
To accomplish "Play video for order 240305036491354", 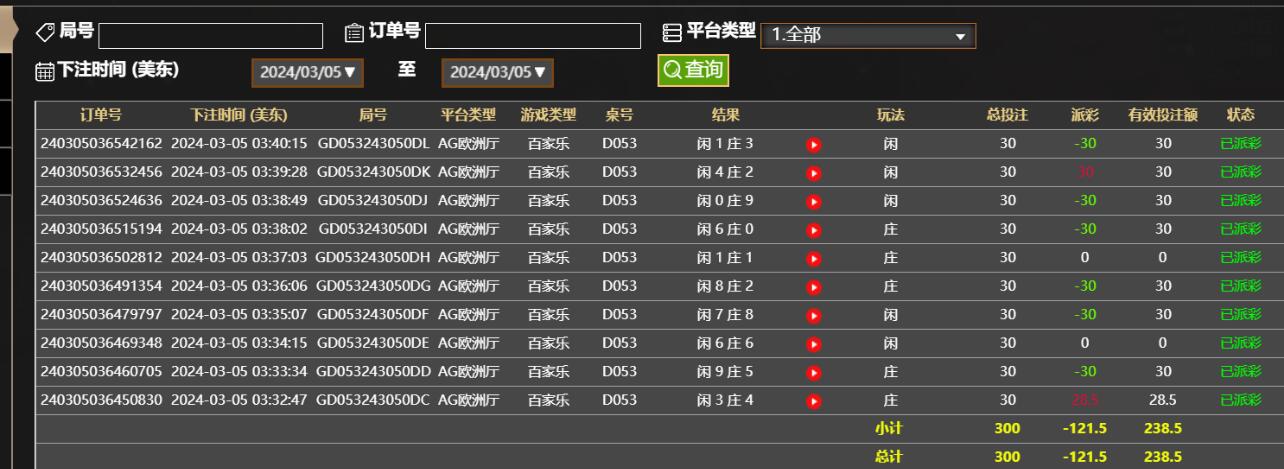I will [x=814, y=286].
